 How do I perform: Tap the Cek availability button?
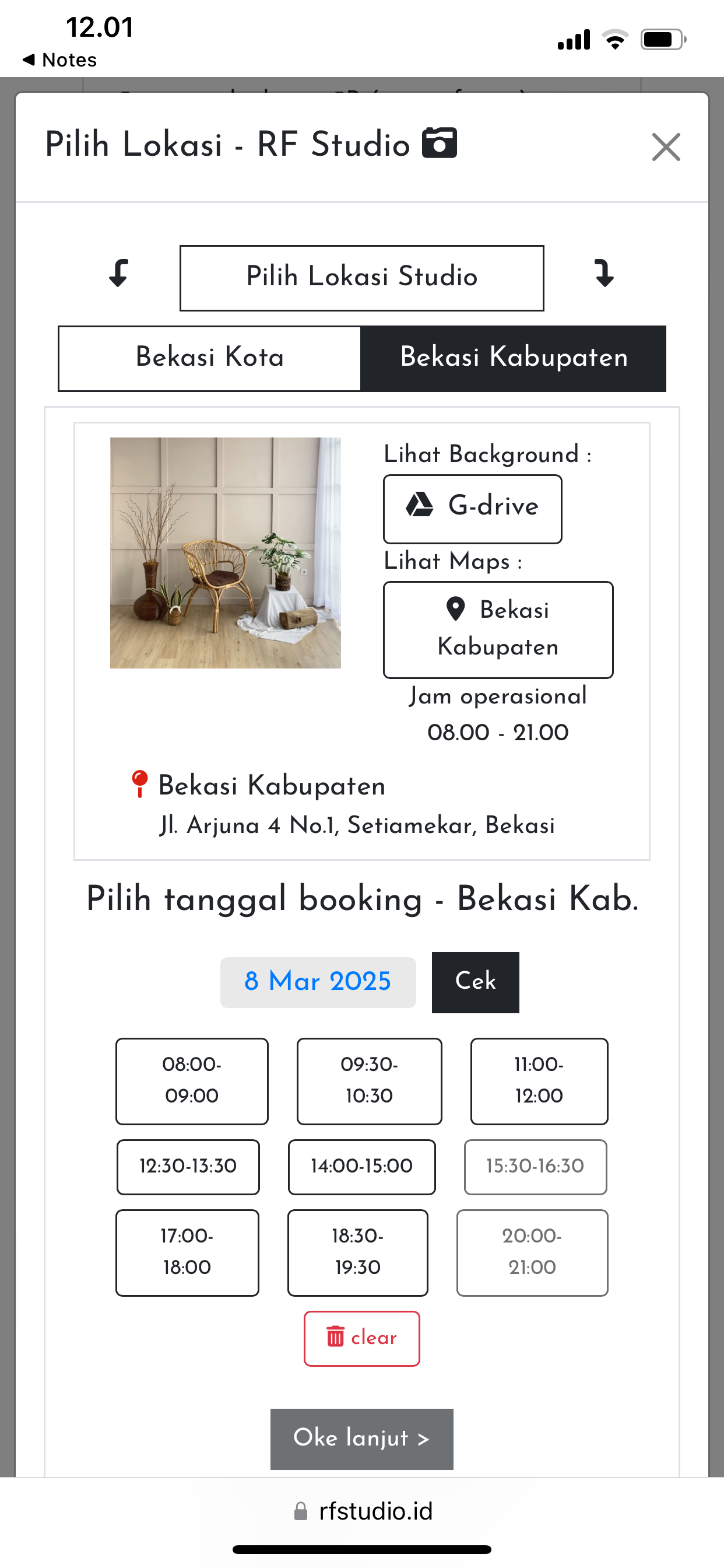click(x=475, y=982)
